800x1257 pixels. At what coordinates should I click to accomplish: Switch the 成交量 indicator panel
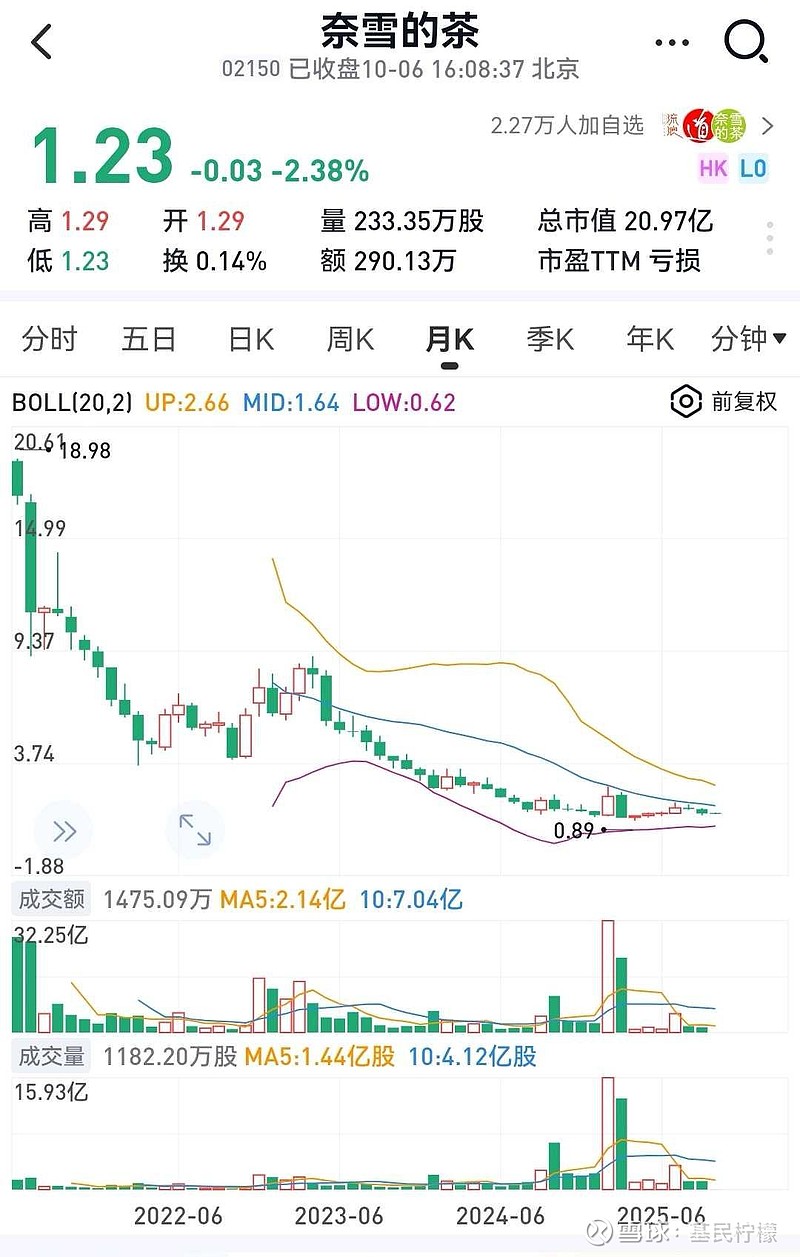52,1056
